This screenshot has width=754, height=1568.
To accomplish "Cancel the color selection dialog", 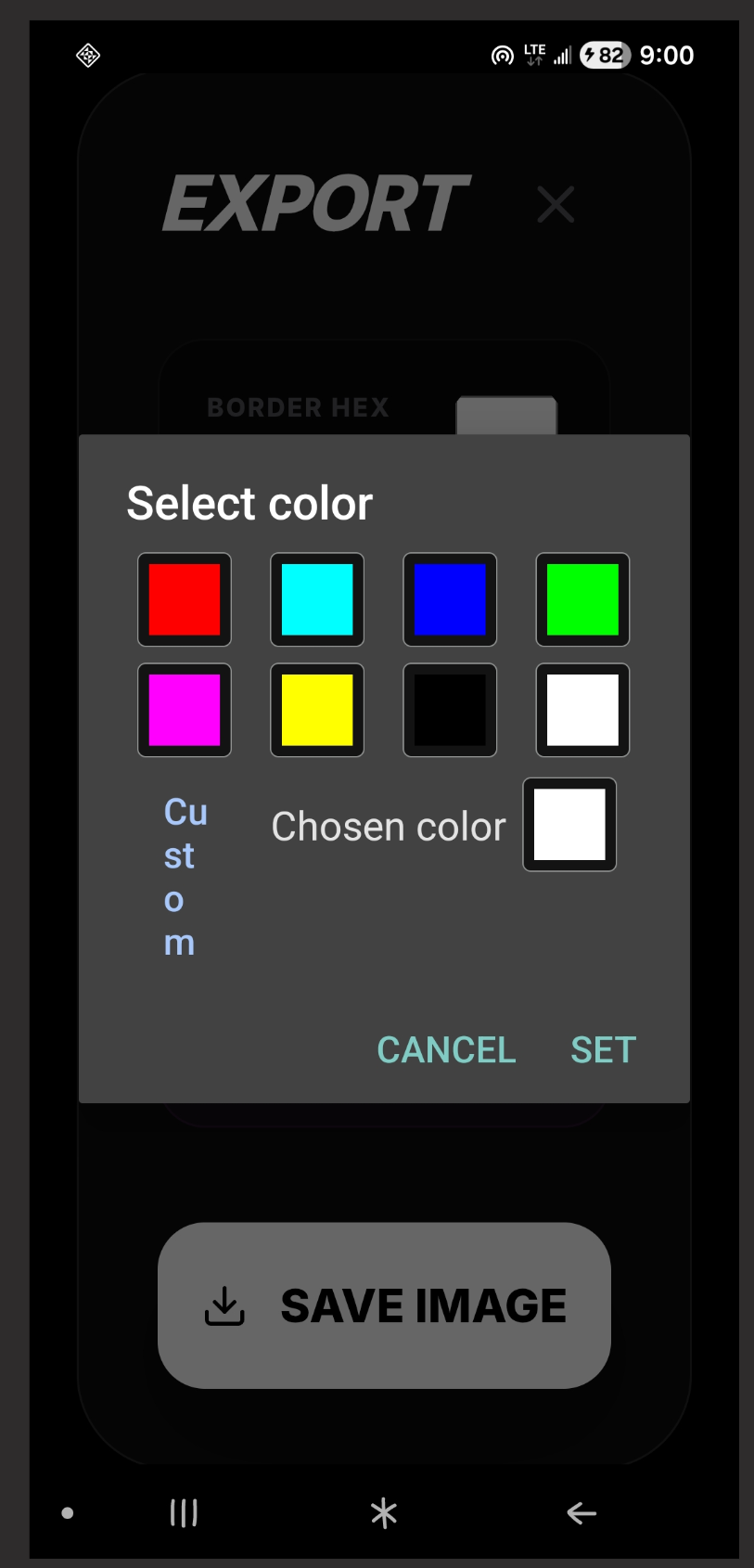I will pyautogui.click(x=446, y=1050).
